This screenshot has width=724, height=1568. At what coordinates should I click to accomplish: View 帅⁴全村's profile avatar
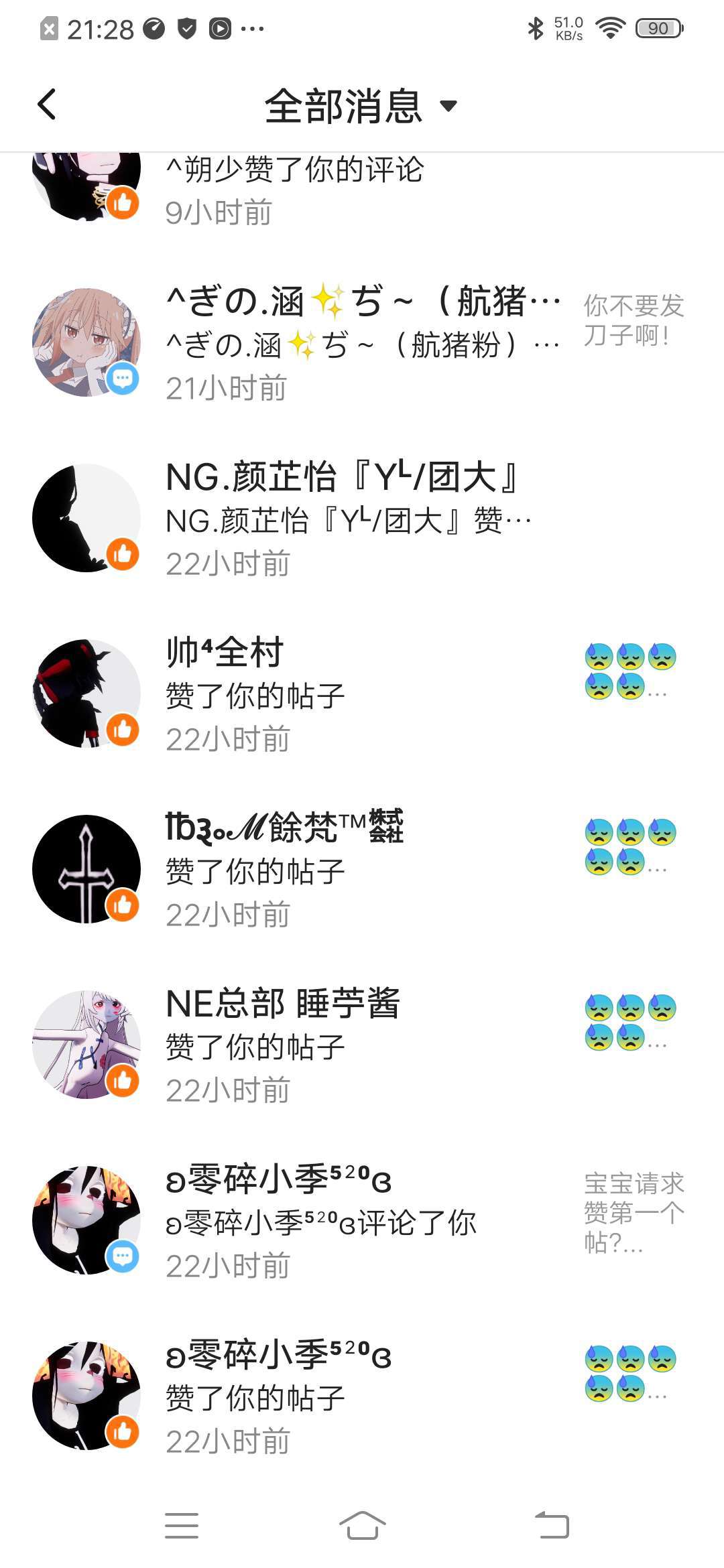tap(86, 694)
